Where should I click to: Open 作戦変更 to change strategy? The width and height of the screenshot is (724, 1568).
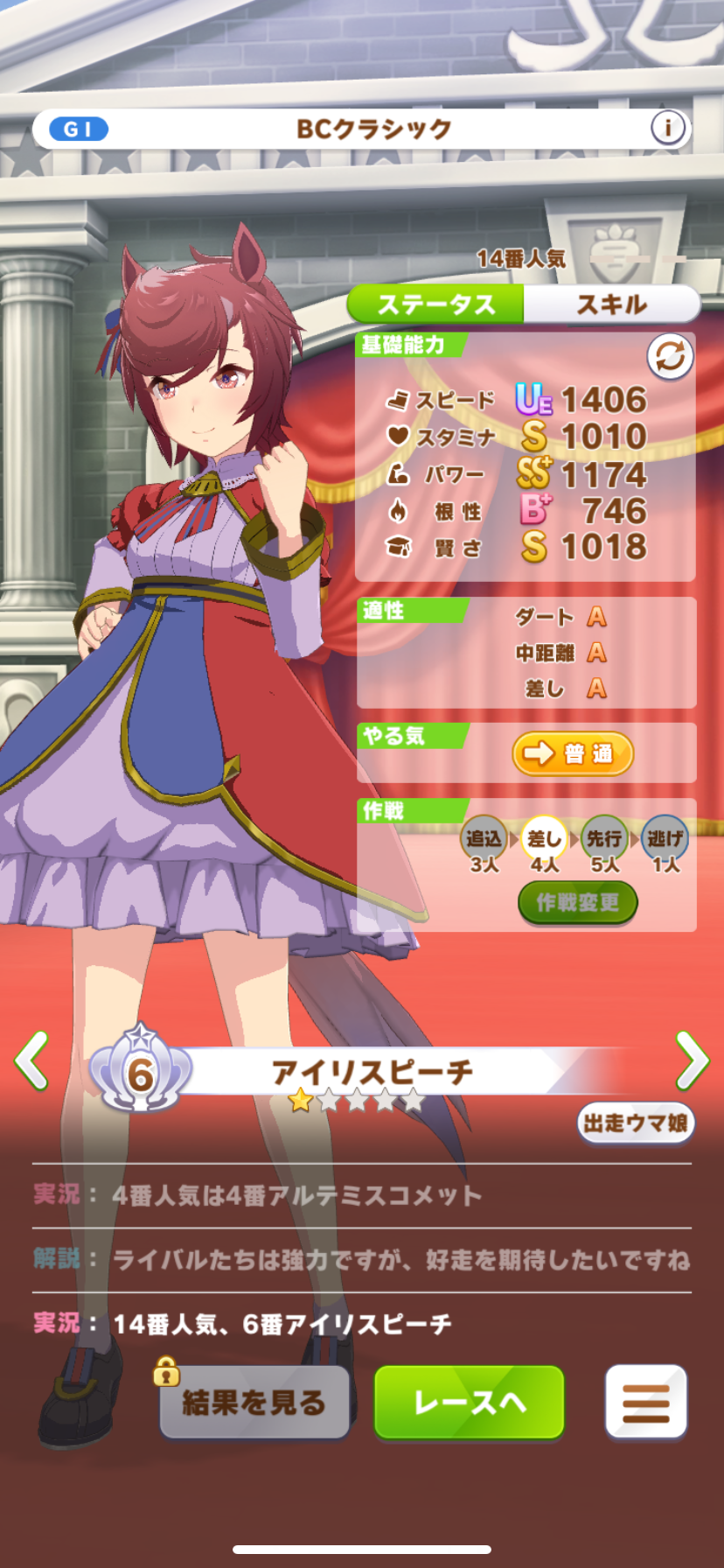coord(577,902)
